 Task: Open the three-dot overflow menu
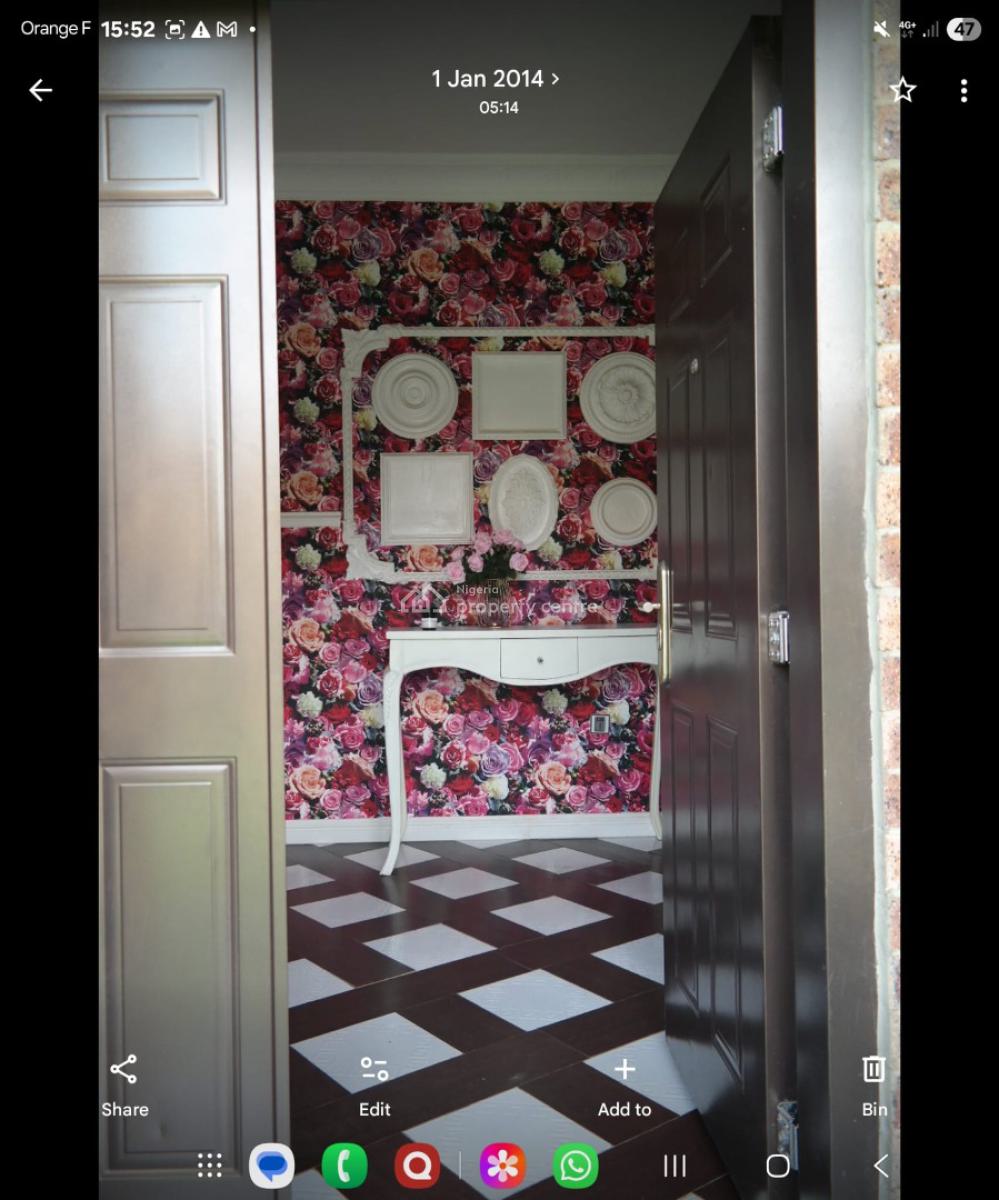tap(963, 91)
